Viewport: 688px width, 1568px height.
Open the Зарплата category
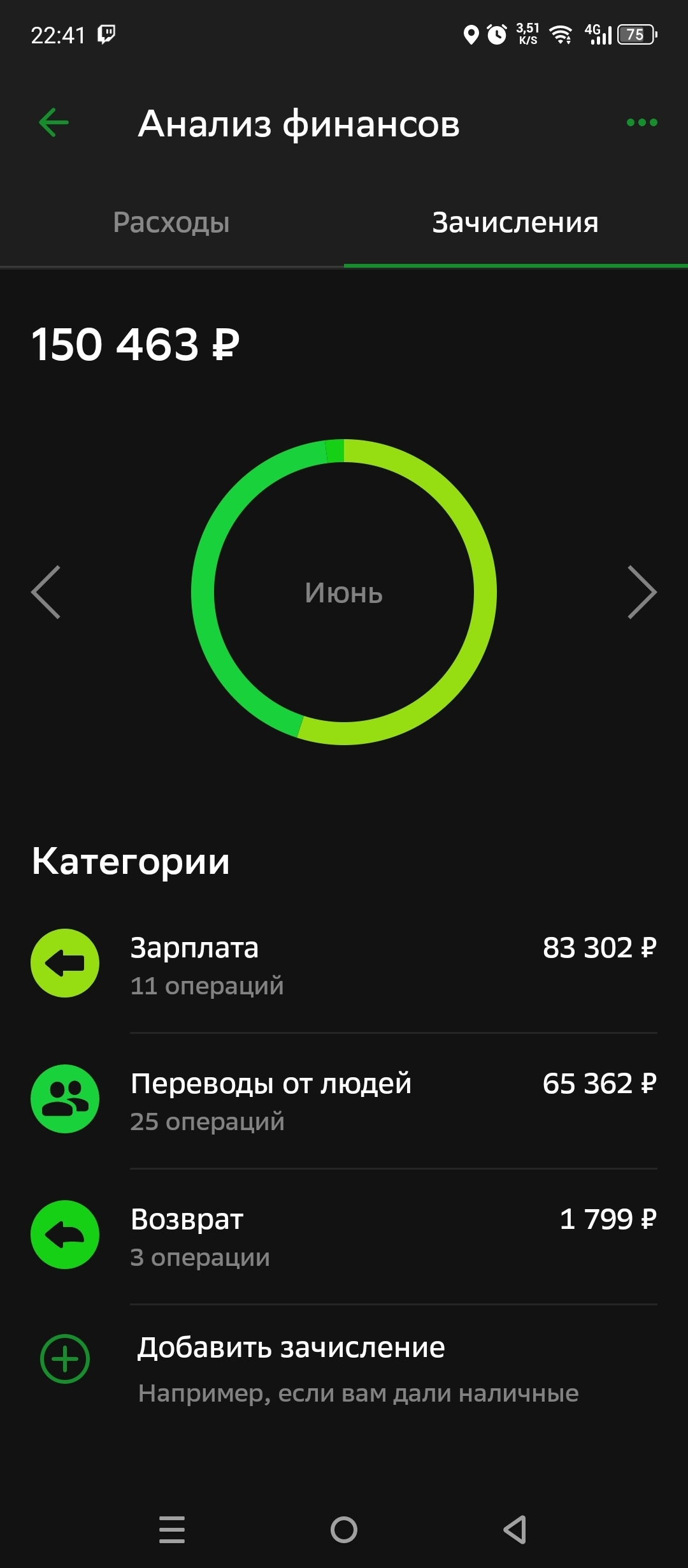[344, 964]
